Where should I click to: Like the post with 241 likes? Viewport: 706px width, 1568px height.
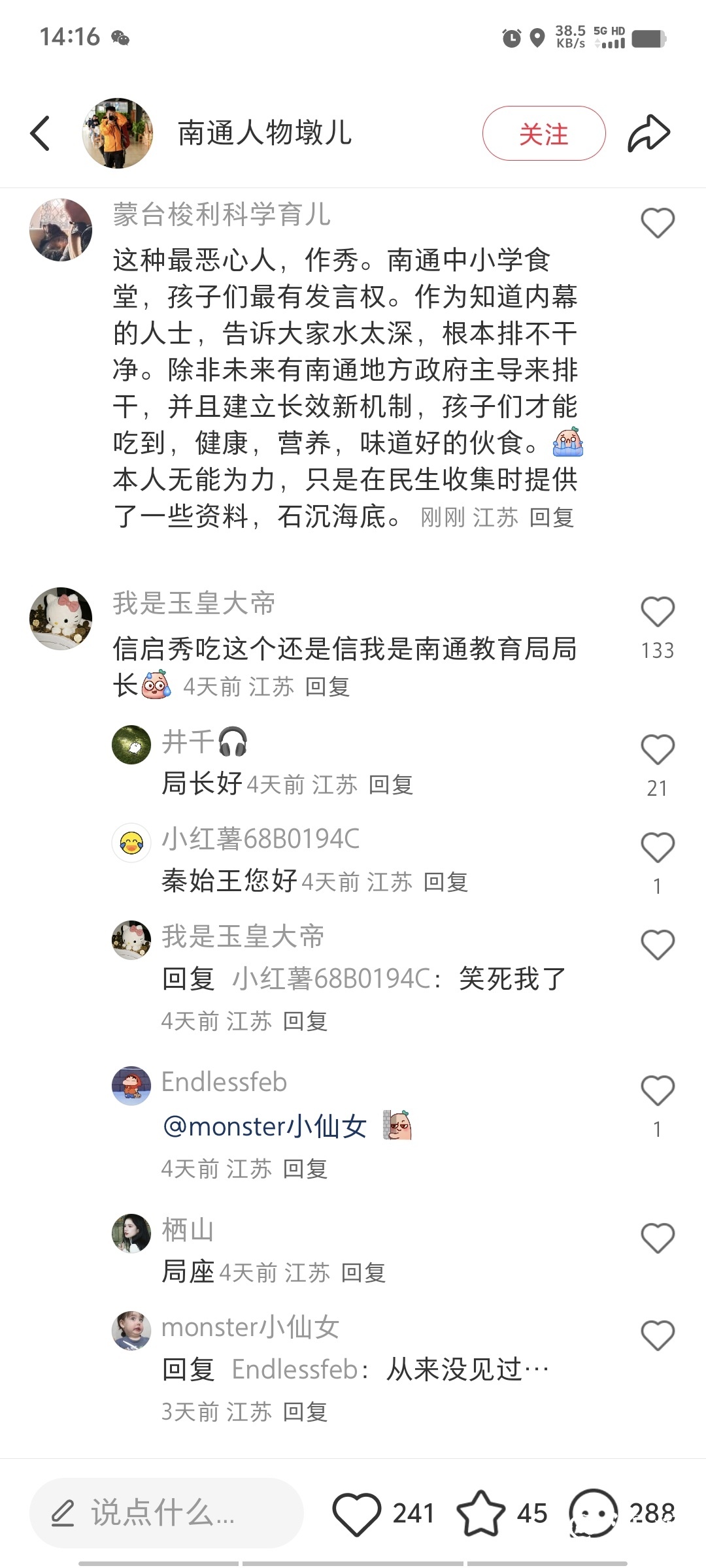(357, 1513)
